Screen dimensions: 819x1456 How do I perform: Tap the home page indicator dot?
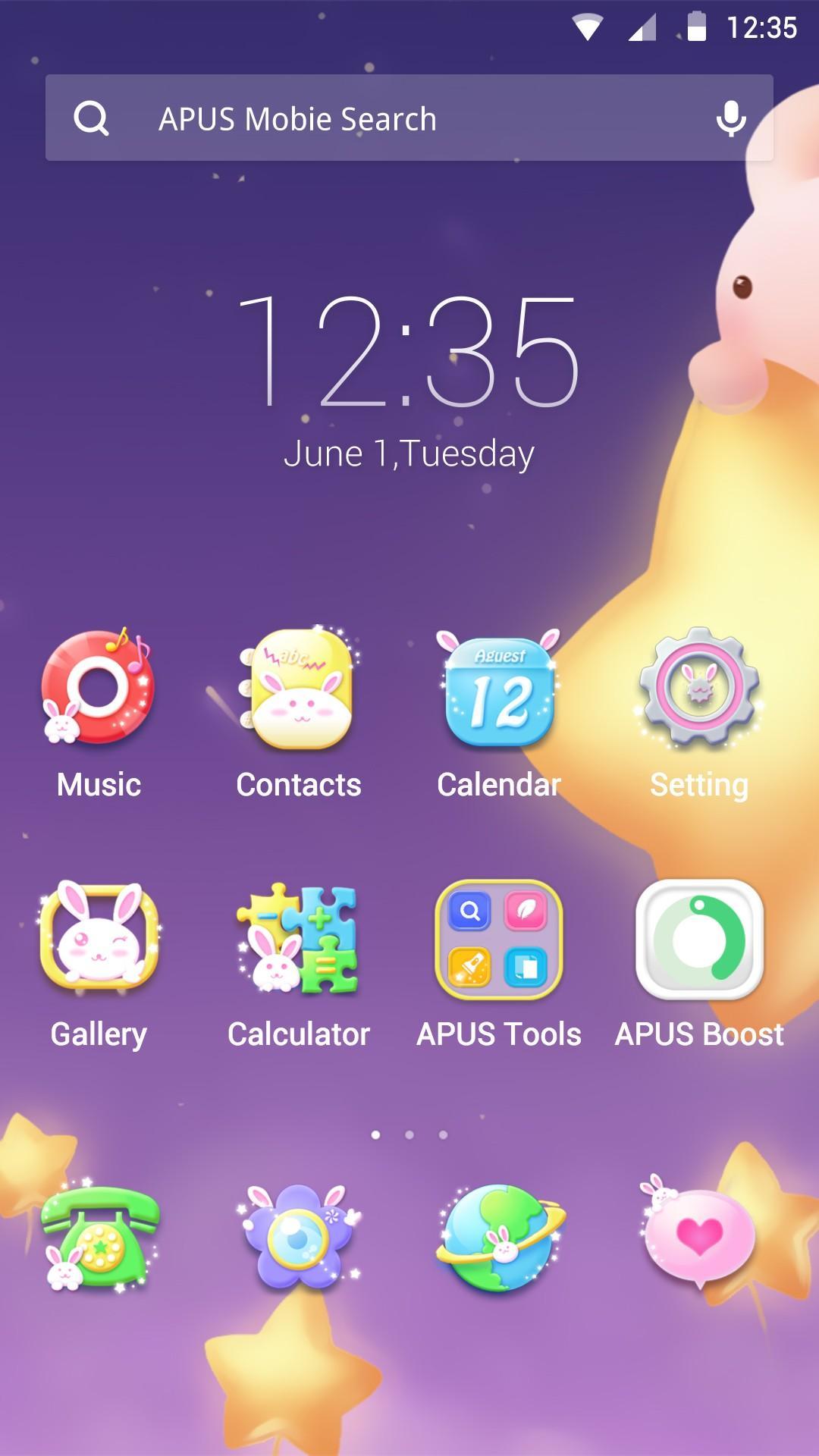point(375,1134)
